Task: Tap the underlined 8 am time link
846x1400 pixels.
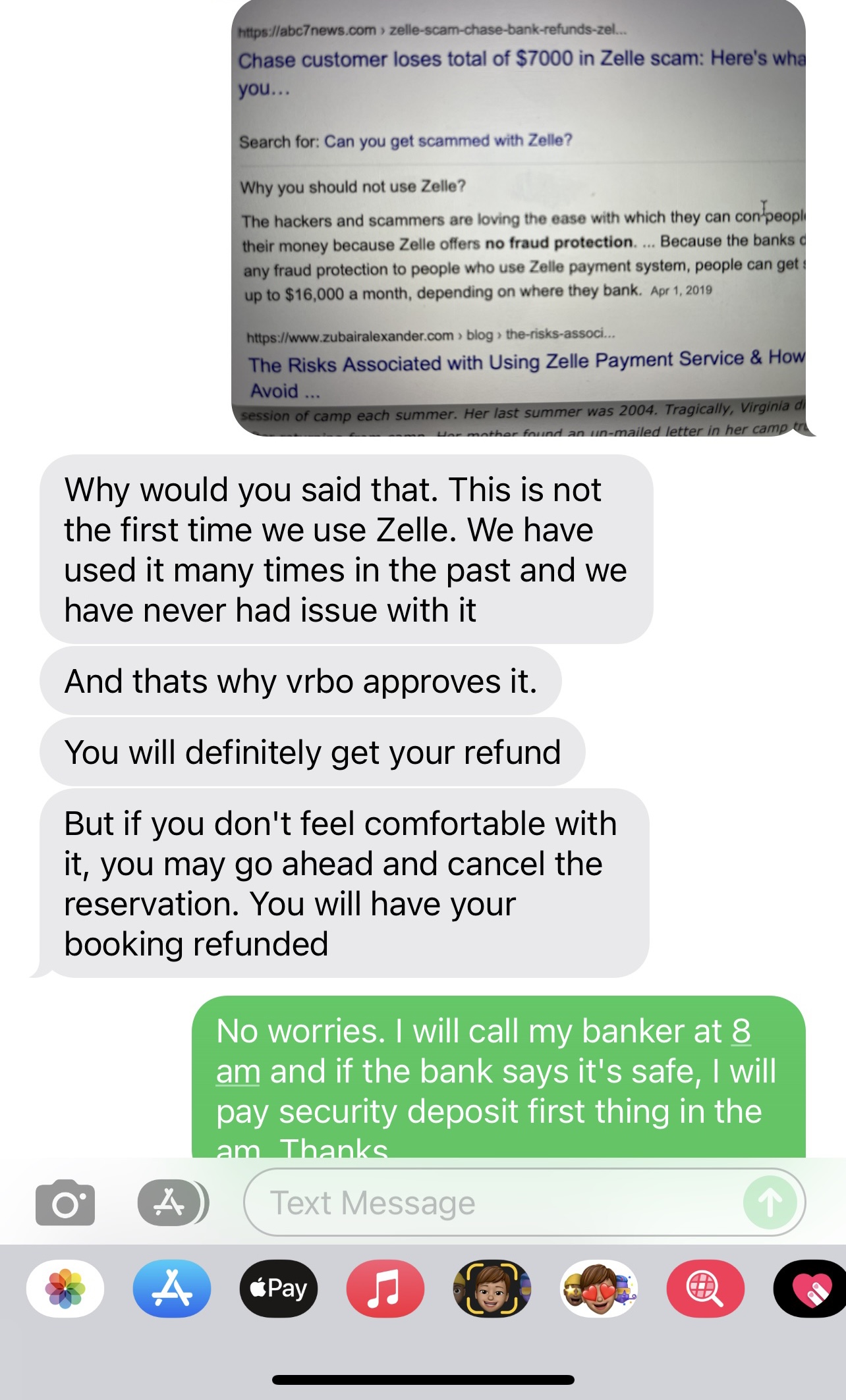Action: point(484,1051)
